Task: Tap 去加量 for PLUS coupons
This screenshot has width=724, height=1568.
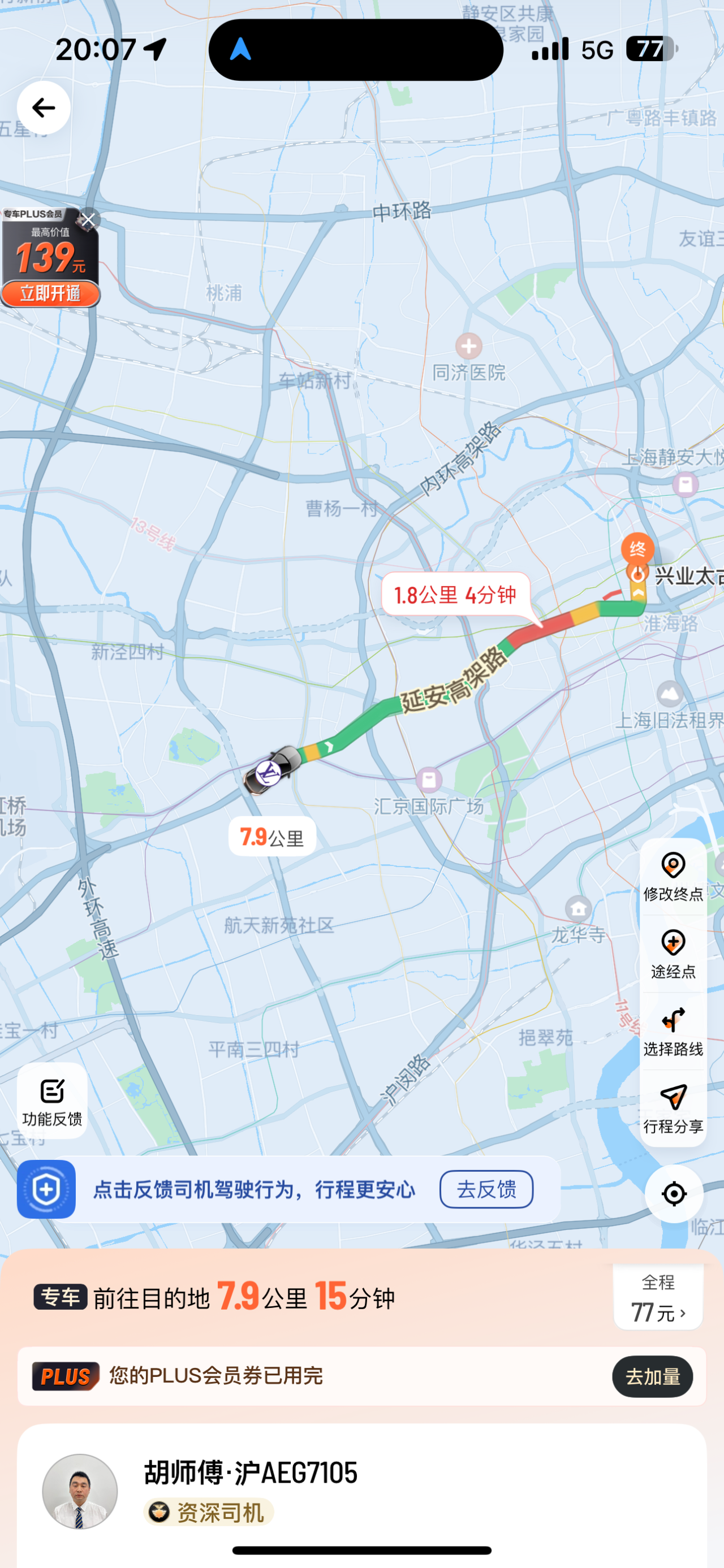Action: [652, 1376]
